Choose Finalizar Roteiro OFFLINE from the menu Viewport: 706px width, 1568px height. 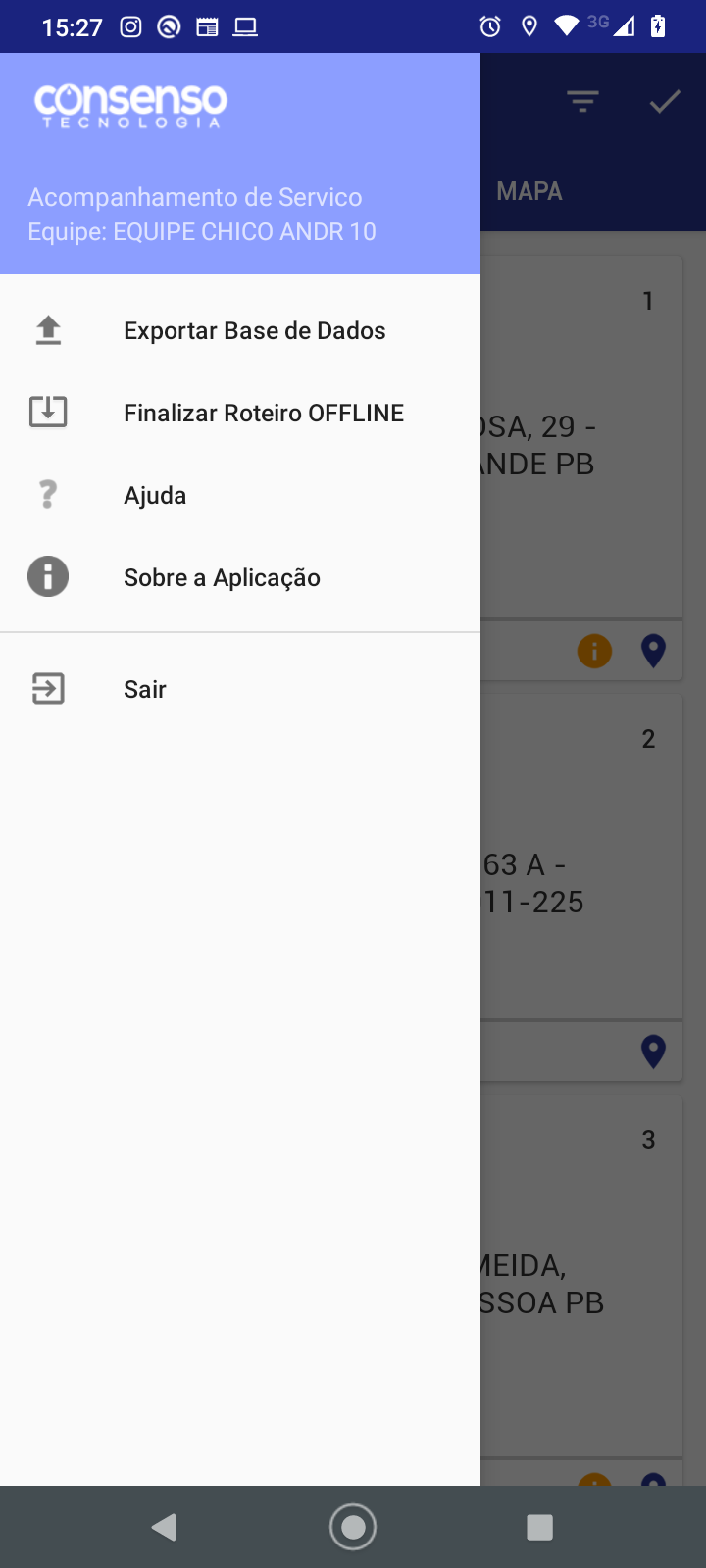coord(263,412)
